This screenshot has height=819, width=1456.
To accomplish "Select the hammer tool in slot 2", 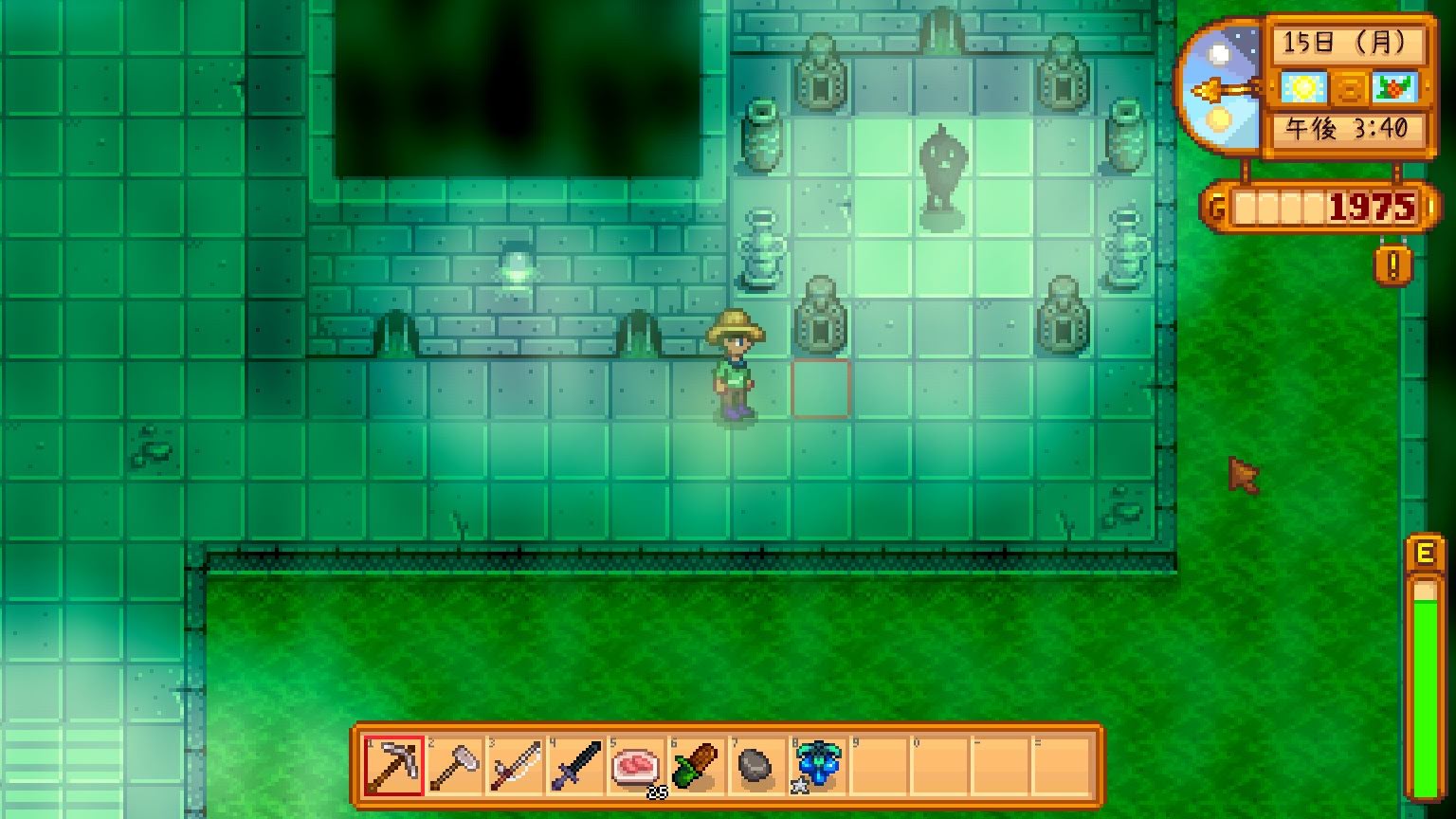I will (x=454, y=766).
